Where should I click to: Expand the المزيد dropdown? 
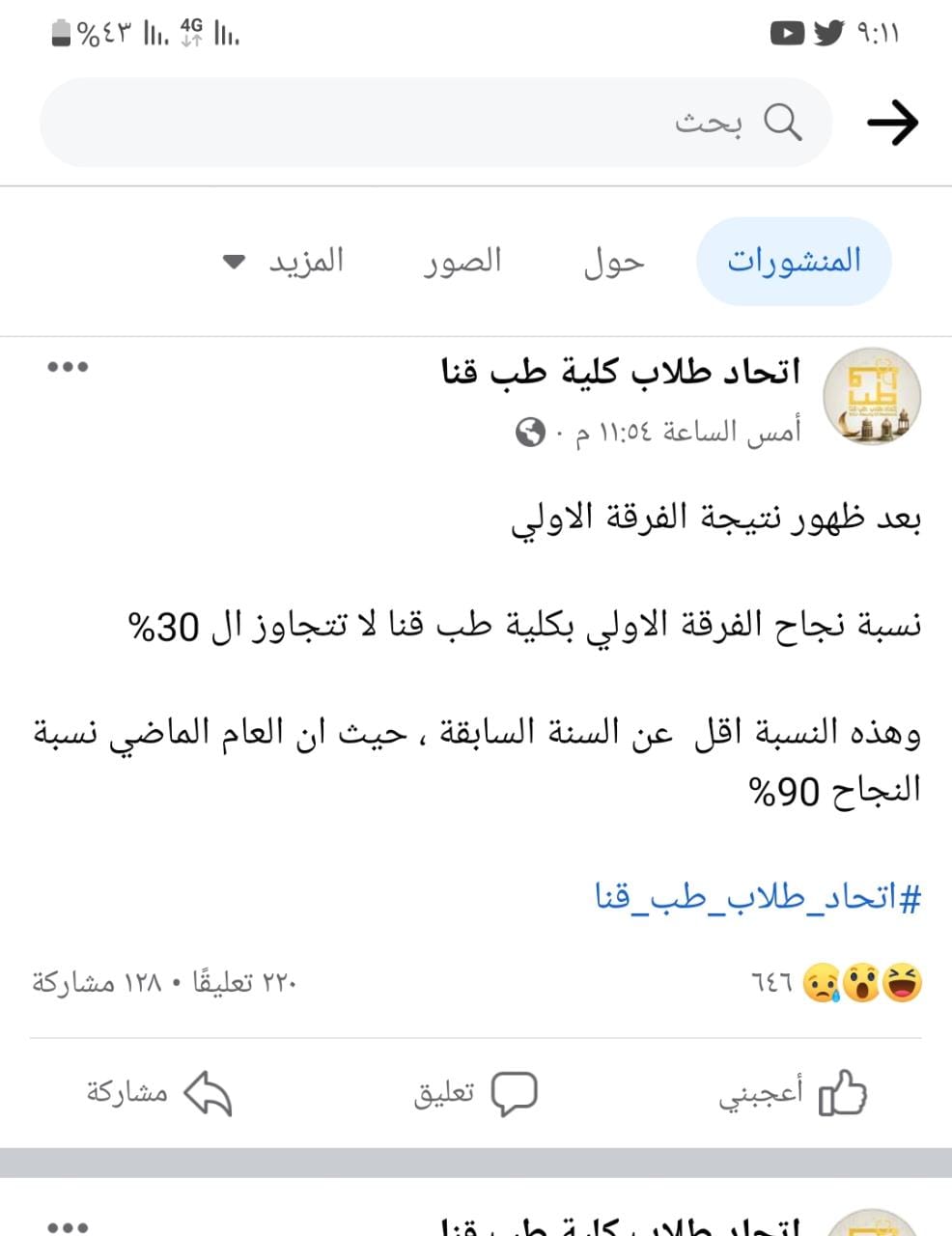click(285, 262)
